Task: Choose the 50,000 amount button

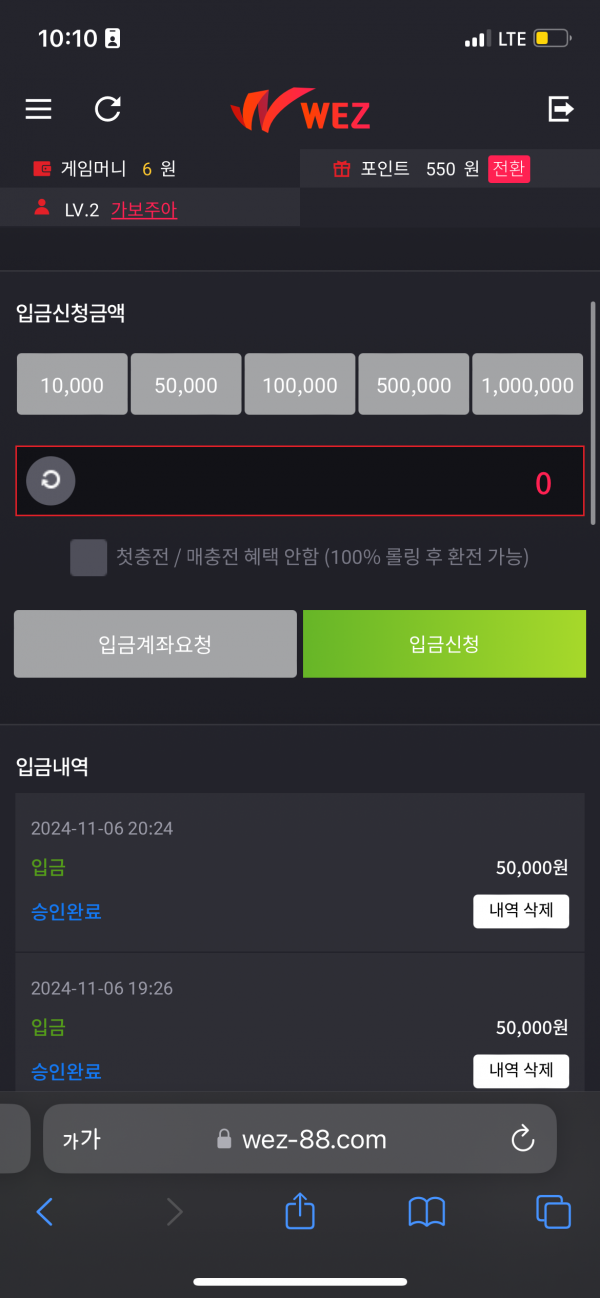Action: click(x=186, y=385)
